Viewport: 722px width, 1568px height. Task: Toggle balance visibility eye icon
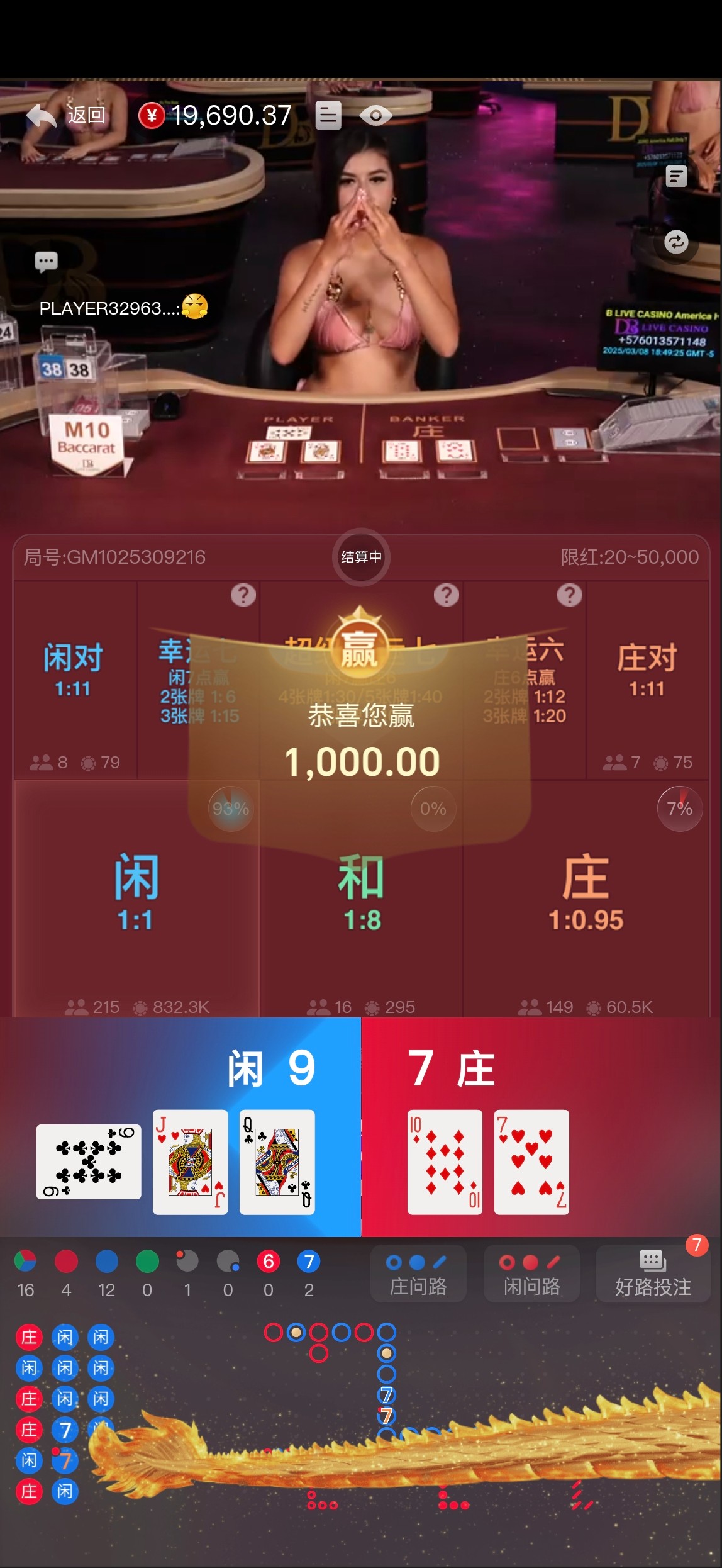pos(375,116)
